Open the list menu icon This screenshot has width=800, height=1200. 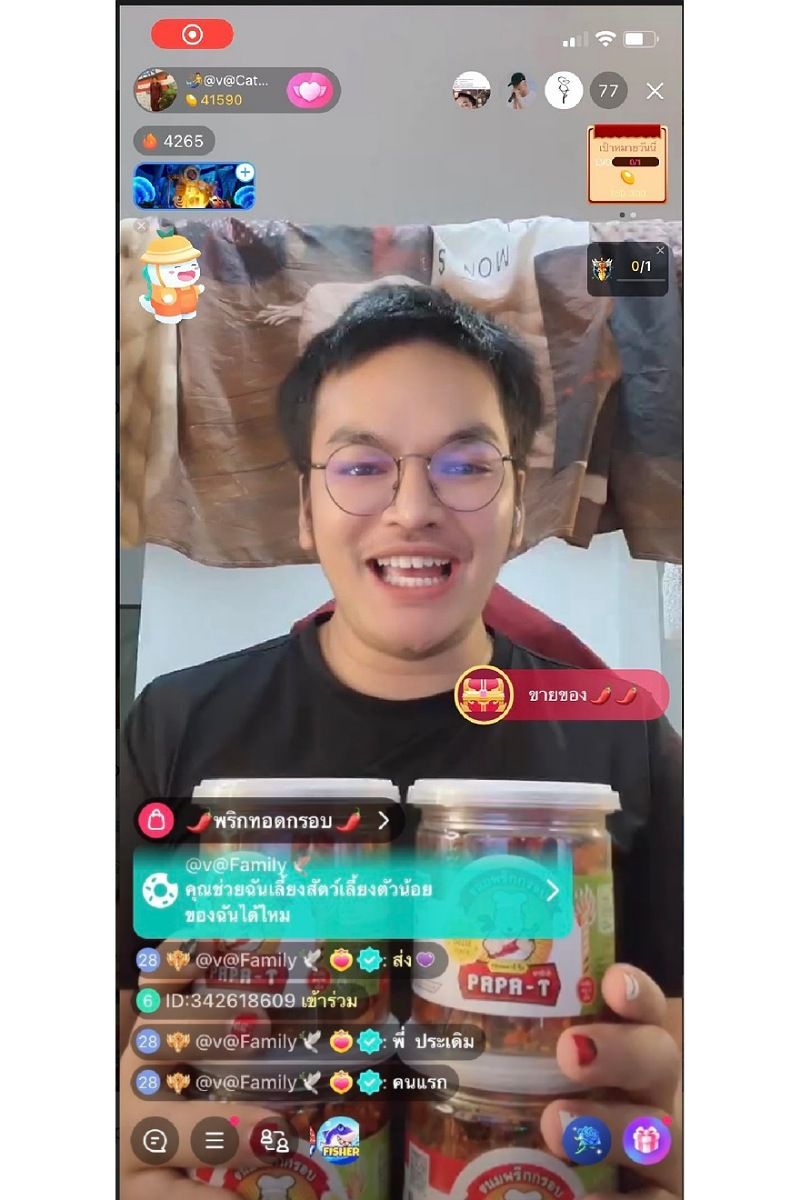(x=214, y=1141)
